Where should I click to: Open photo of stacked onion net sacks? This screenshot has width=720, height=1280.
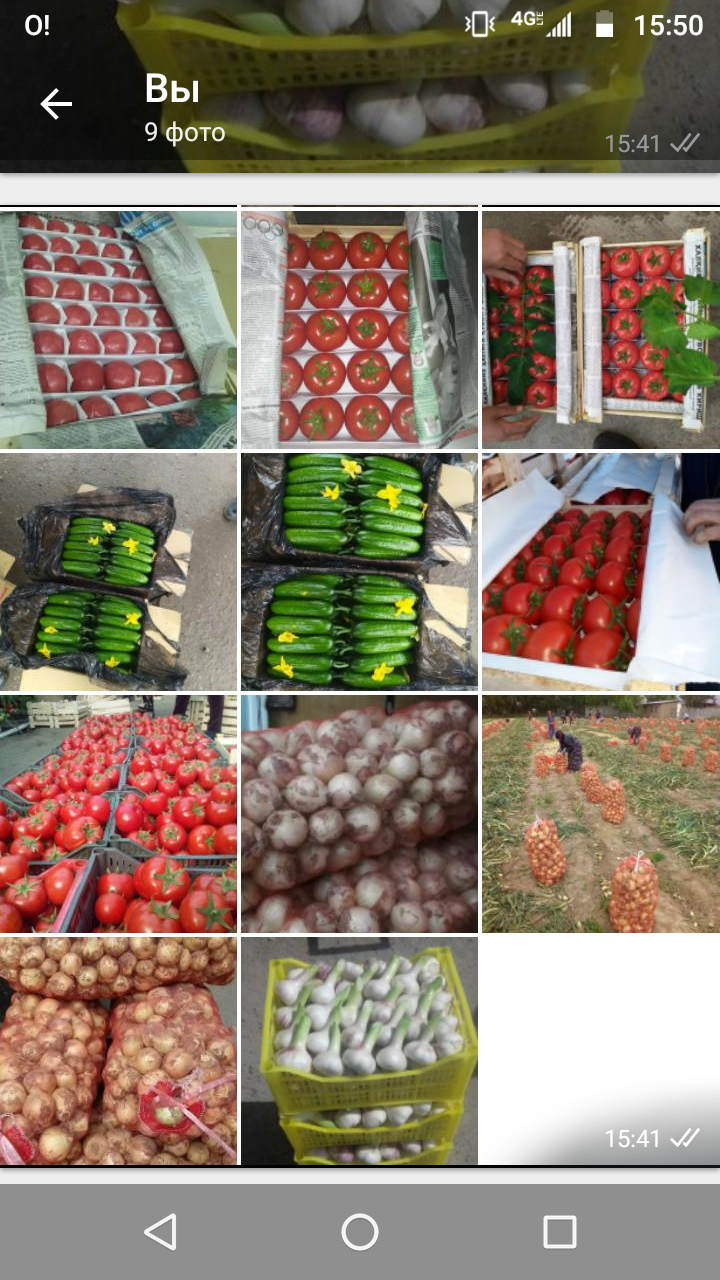(x=118, y=1051)
